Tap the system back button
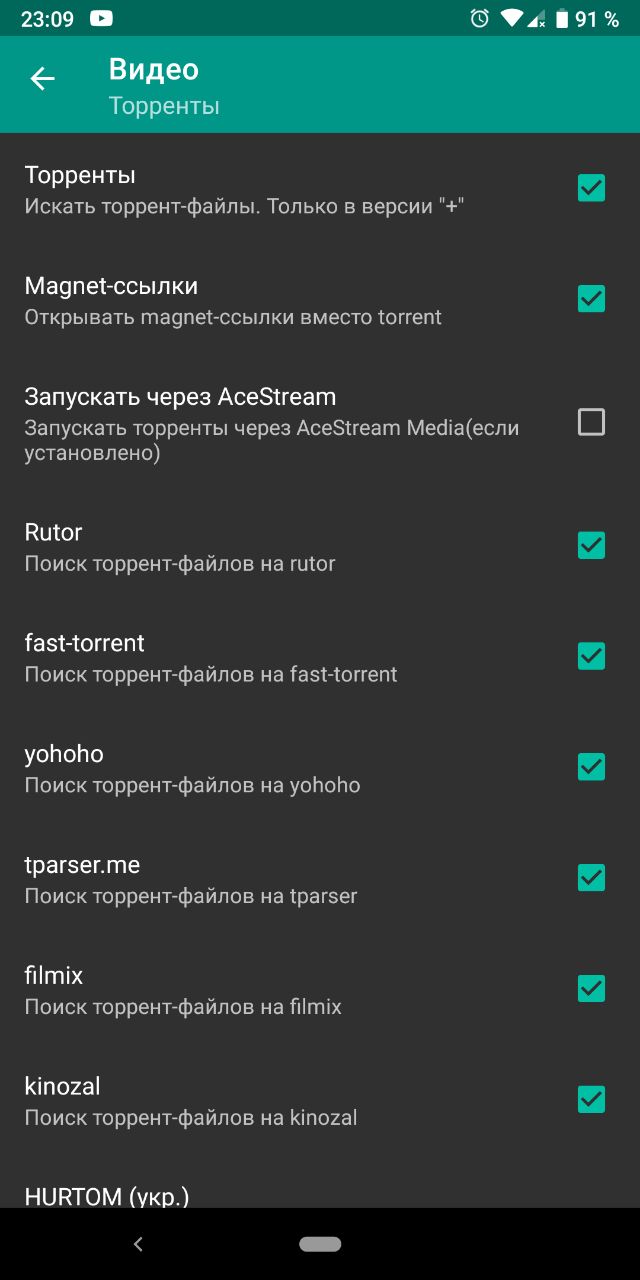The width and height of the screenshot is (640, 1280). point(138,1244)
